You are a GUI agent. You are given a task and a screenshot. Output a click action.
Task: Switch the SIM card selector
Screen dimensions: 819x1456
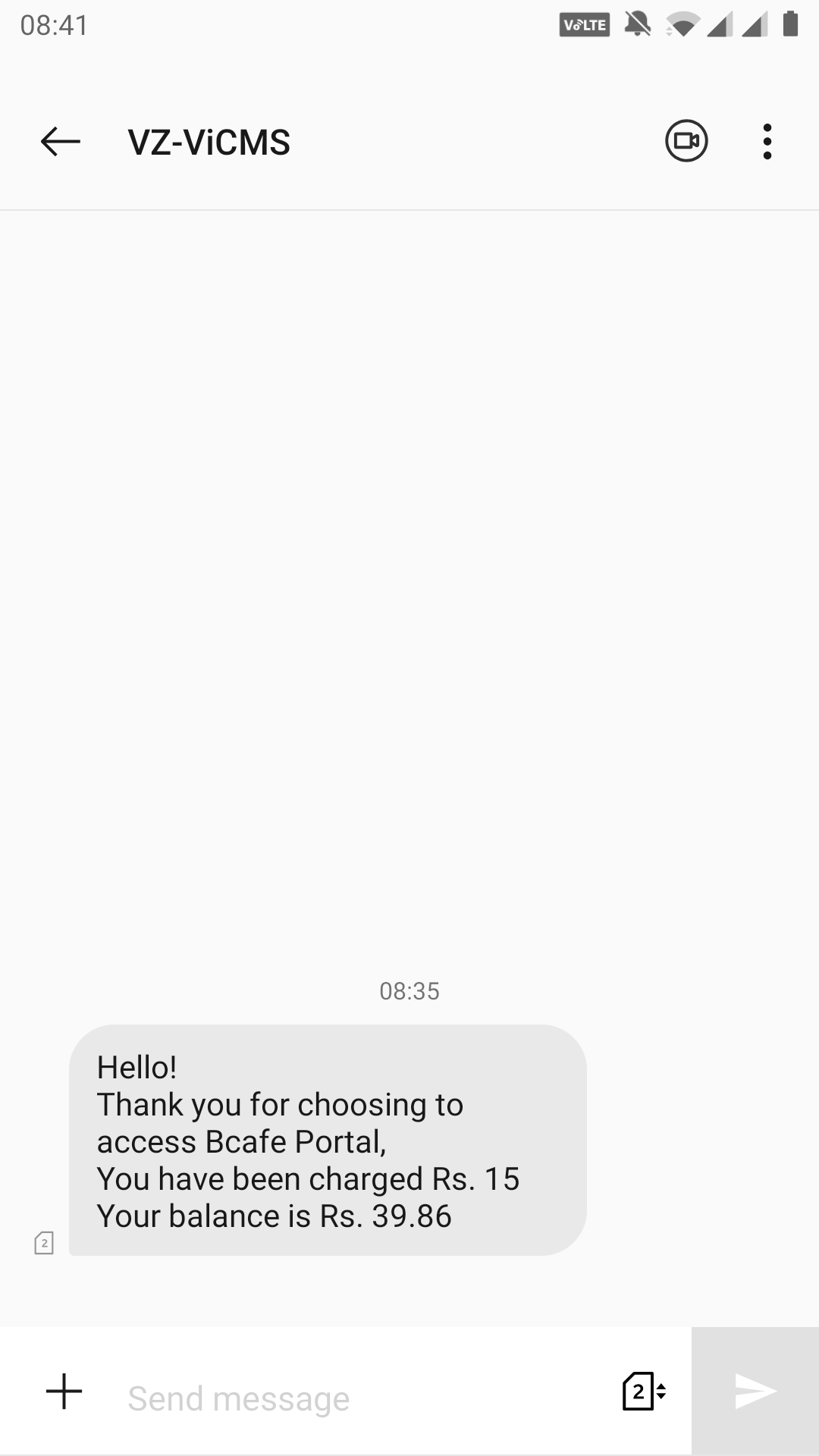[x=644, y=1392]
